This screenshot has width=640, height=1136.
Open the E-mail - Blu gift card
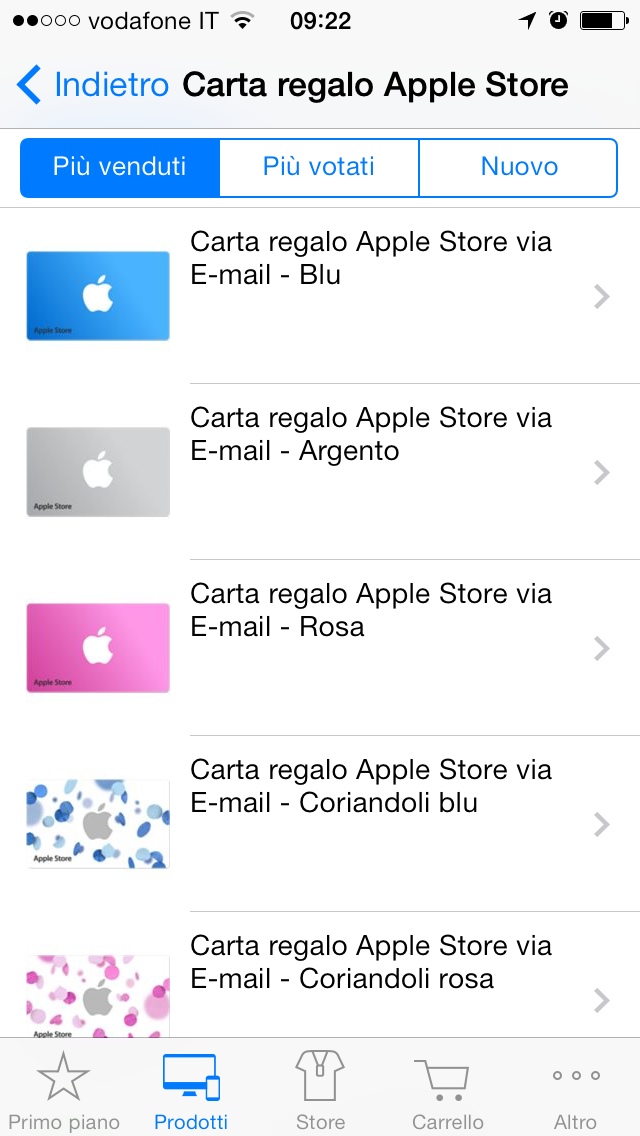pyautogui.click(x=320, y=296)
